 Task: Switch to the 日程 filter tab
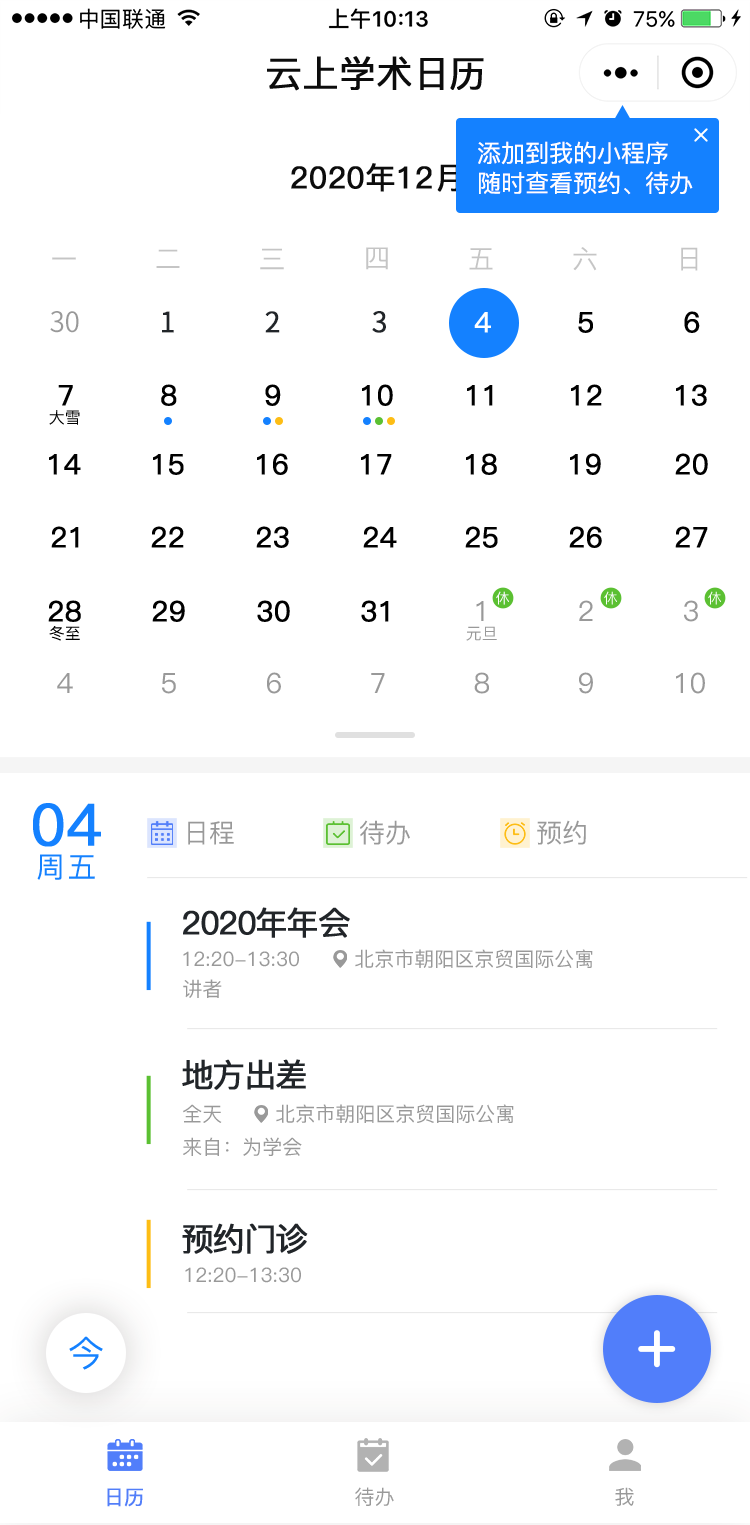point(192,833)
